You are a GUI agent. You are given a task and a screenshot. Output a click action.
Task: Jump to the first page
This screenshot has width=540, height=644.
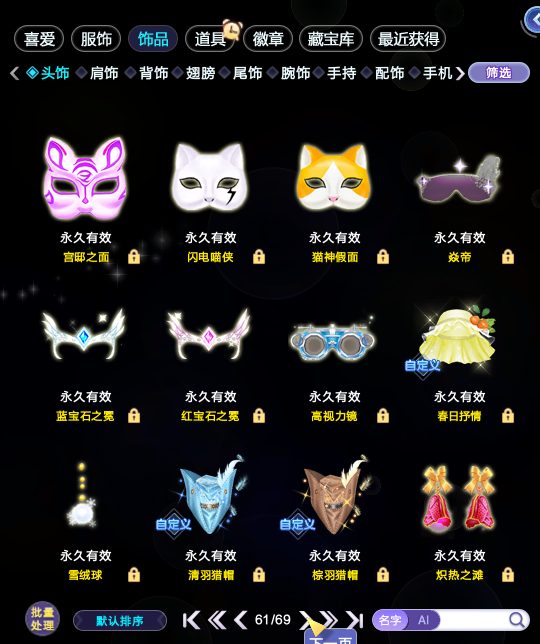coord(191,620)
